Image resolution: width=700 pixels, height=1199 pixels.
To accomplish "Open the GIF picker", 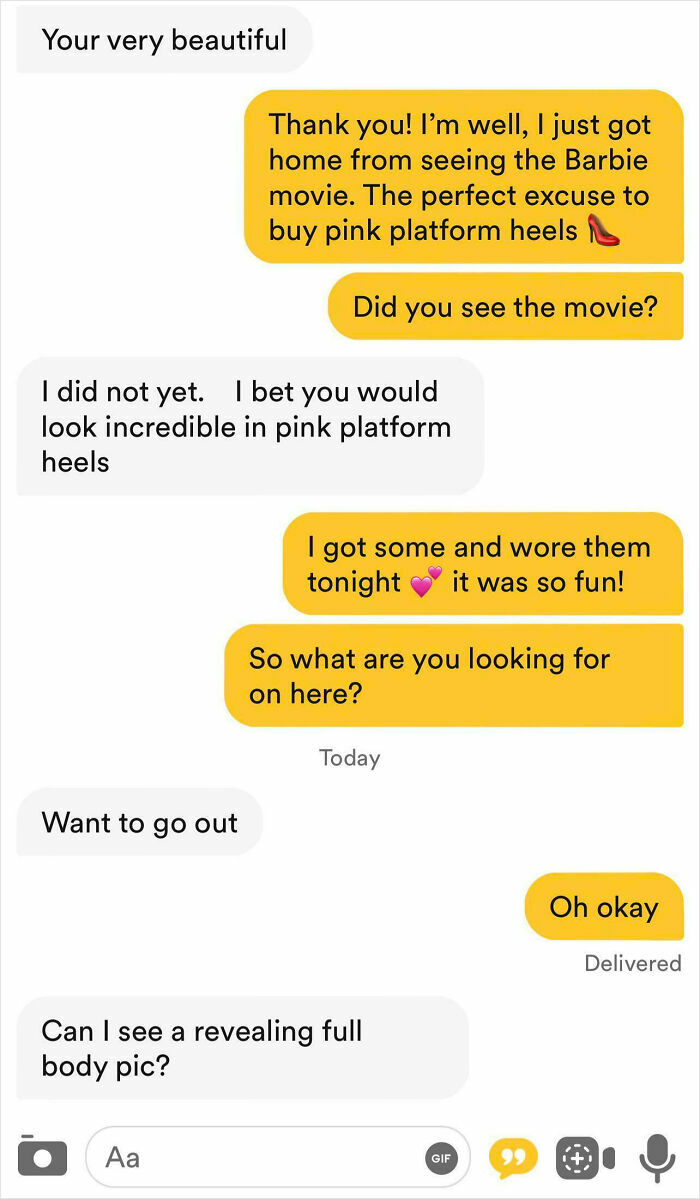I will coord(441,1158).
